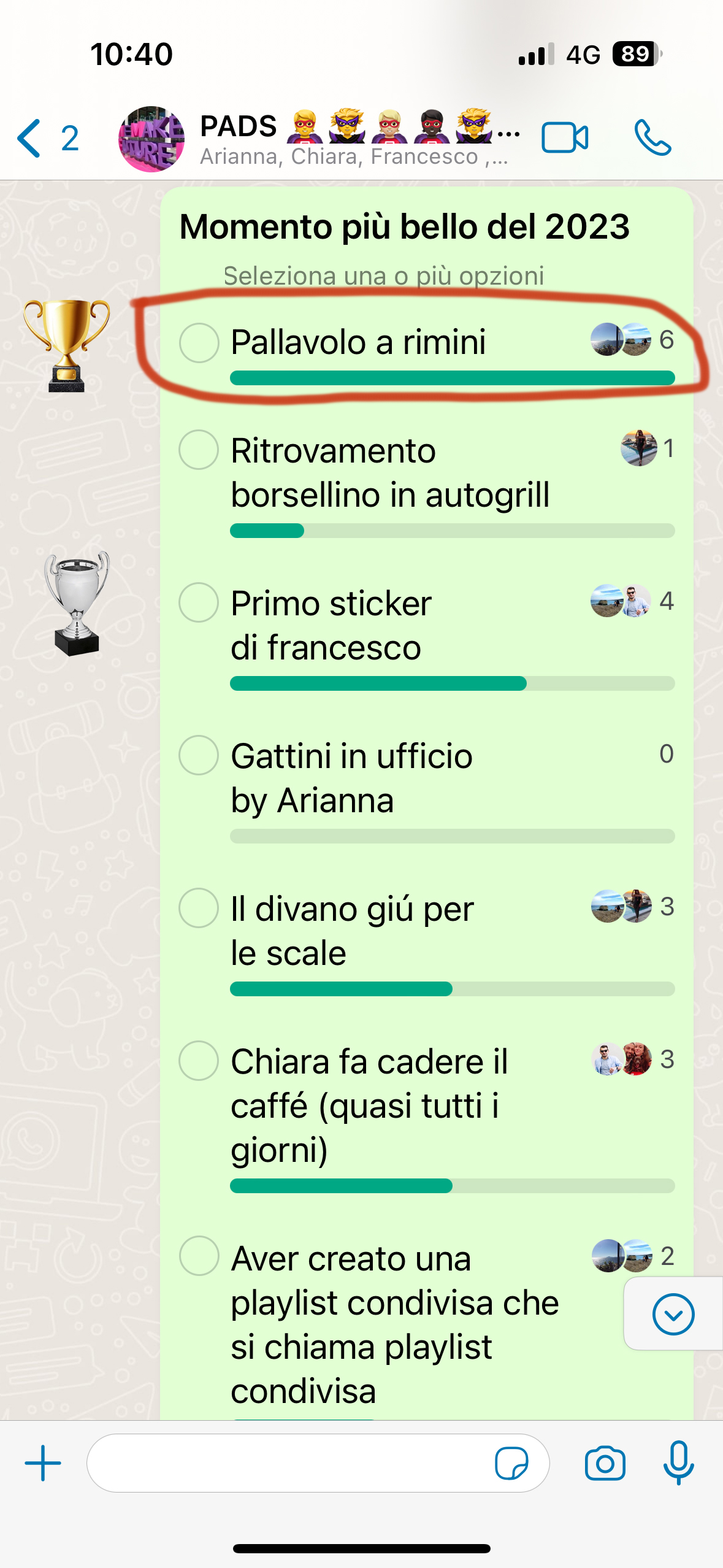Viewport: 723px width, 1568px height.
Task: Start a voice call with the group
Action: coord(652,138)
